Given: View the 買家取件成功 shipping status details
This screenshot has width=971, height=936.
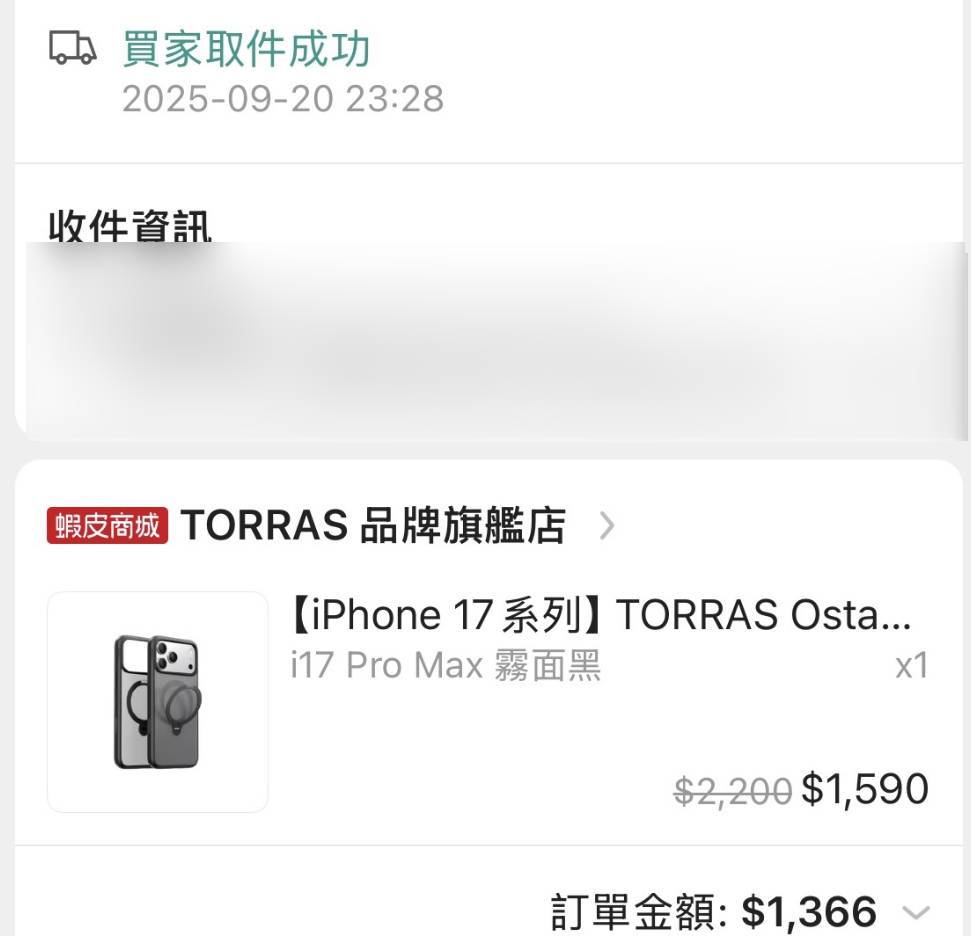Looking at the screenshot, I should 246,50.
